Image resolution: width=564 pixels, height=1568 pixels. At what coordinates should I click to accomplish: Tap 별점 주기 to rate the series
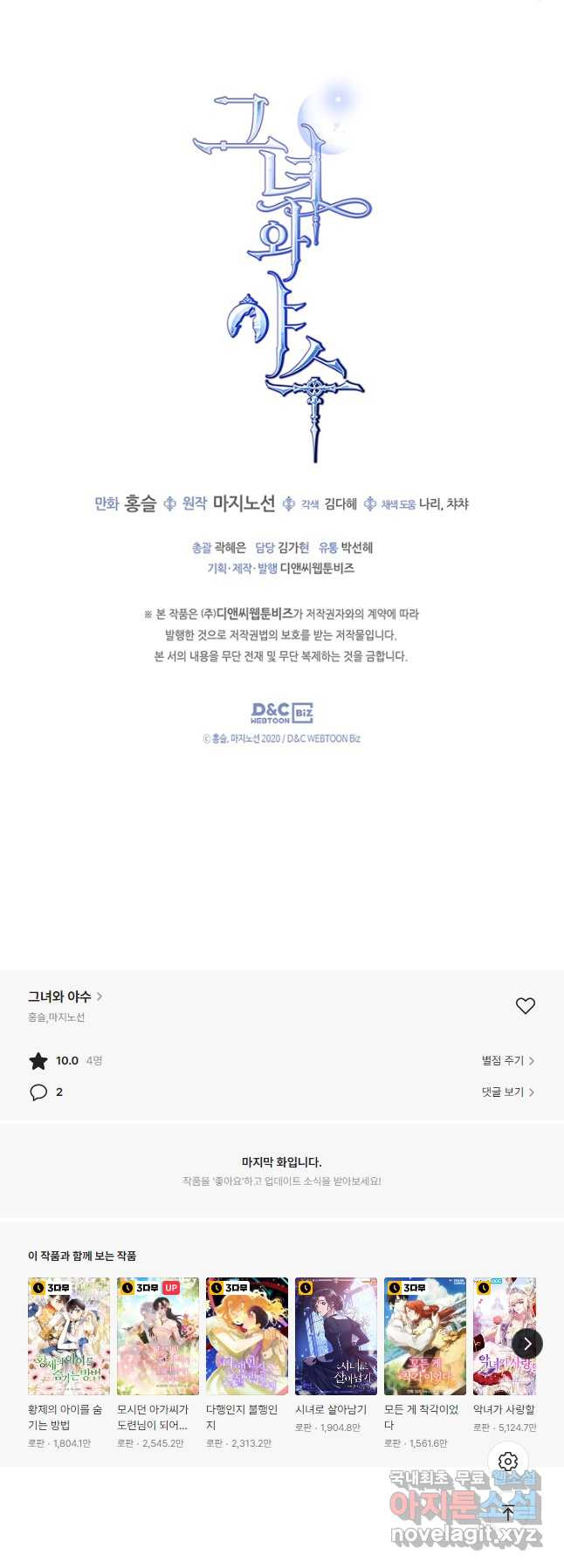click(x=507, y=1061)
